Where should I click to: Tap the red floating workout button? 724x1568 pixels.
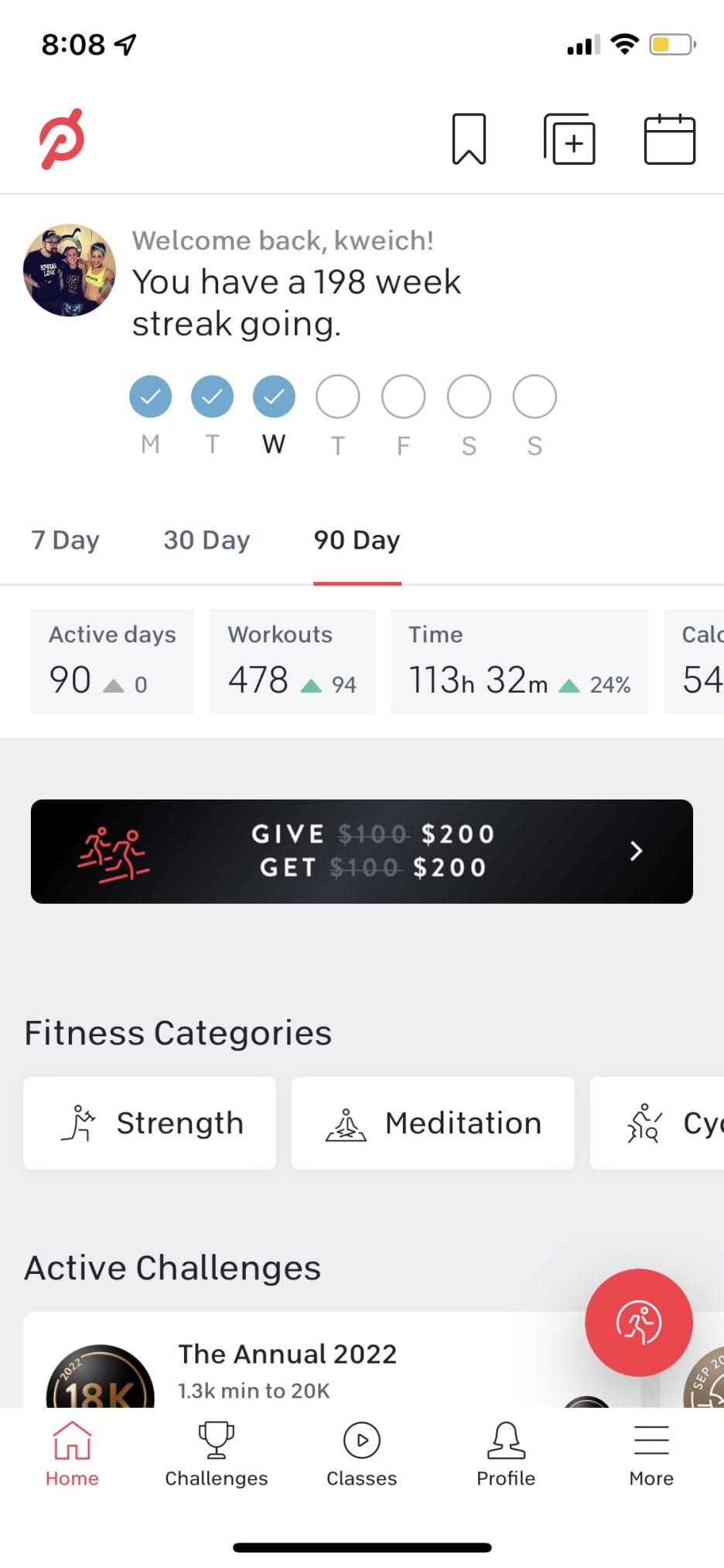pos(639,1323)
